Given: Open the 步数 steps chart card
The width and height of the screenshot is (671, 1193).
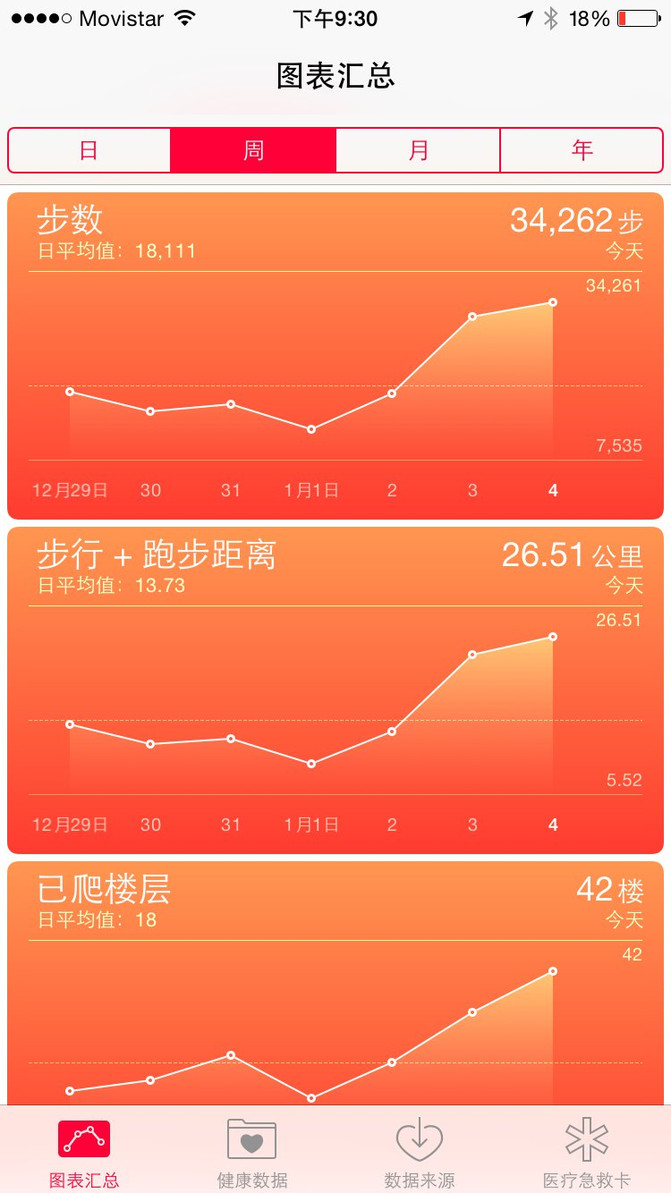Looking at the screenshot, I should click(336, 355).
